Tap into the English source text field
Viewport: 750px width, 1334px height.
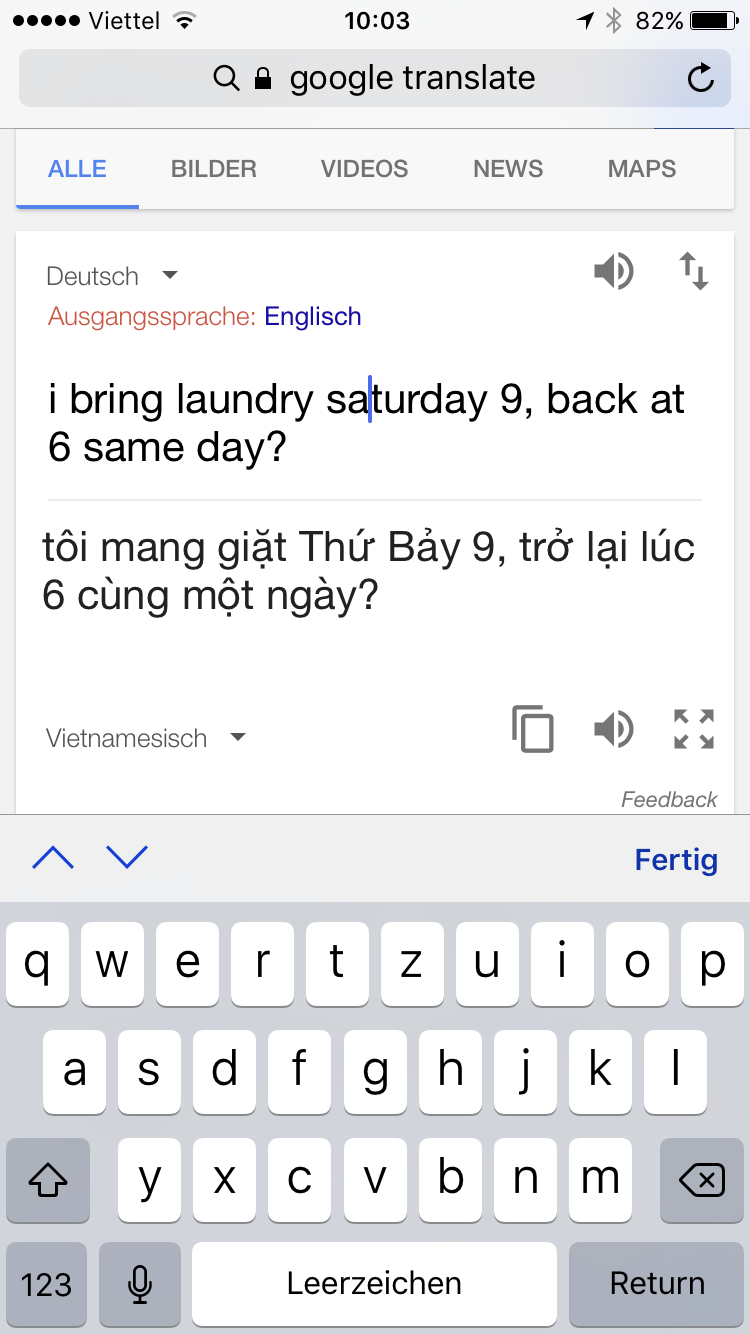366,423
